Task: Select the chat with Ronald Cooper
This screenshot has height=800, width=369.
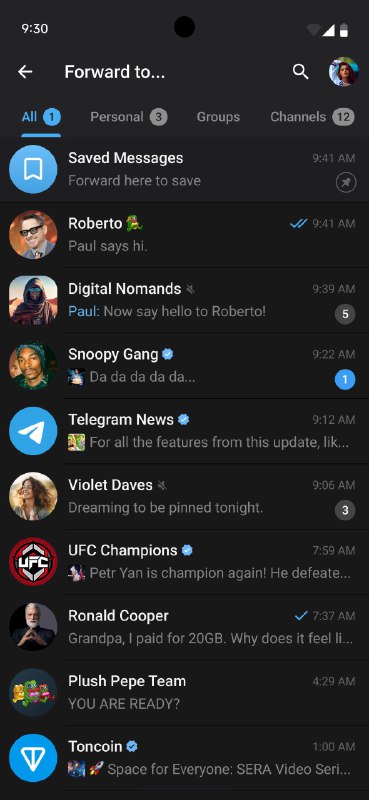Action: 184,627
